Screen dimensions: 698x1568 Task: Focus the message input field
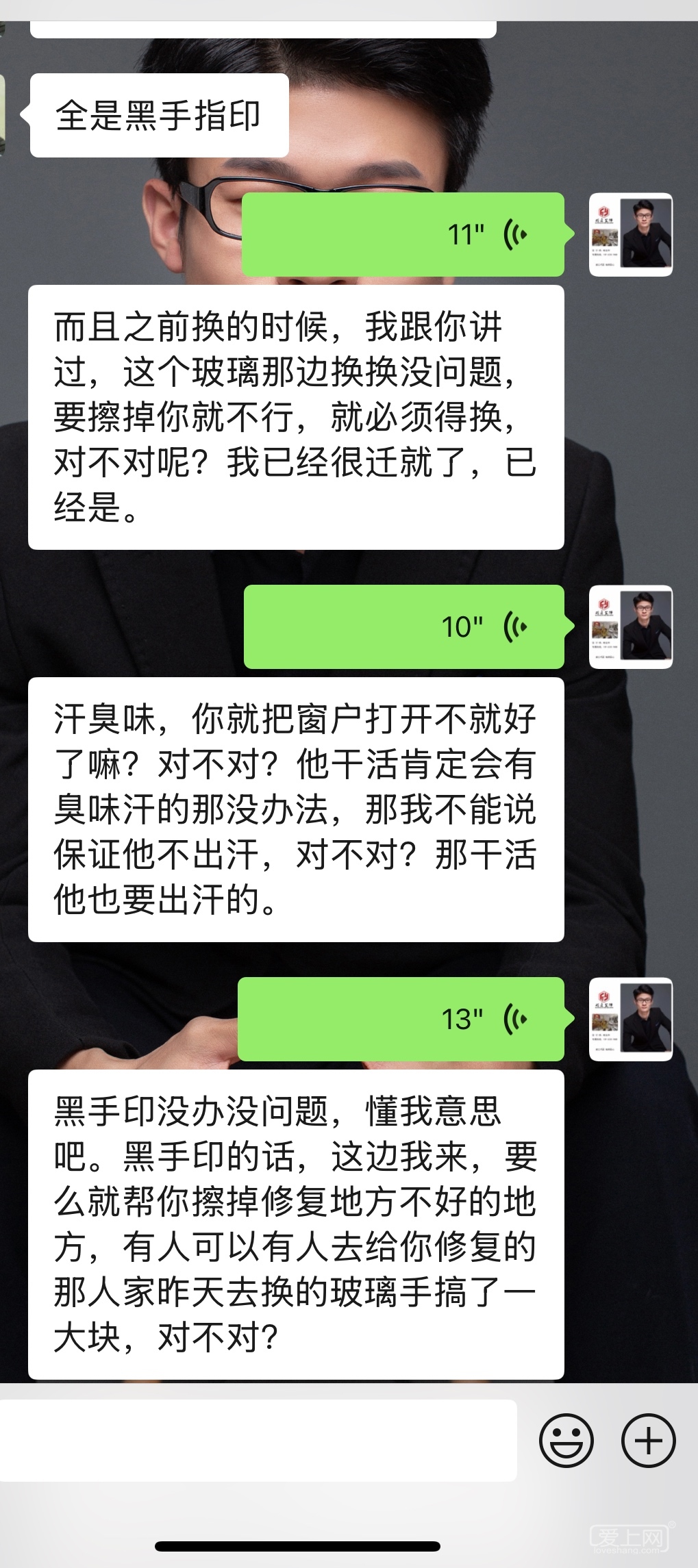point(257,1440)
